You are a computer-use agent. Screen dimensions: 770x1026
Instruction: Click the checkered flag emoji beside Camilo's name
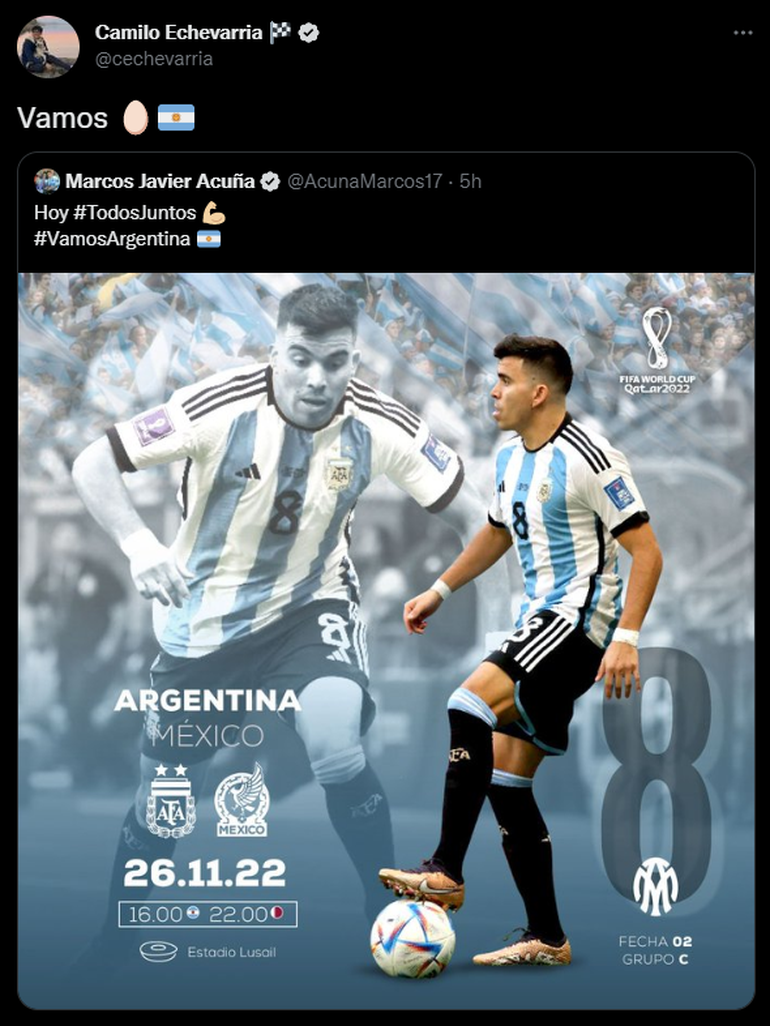[280, 31]
